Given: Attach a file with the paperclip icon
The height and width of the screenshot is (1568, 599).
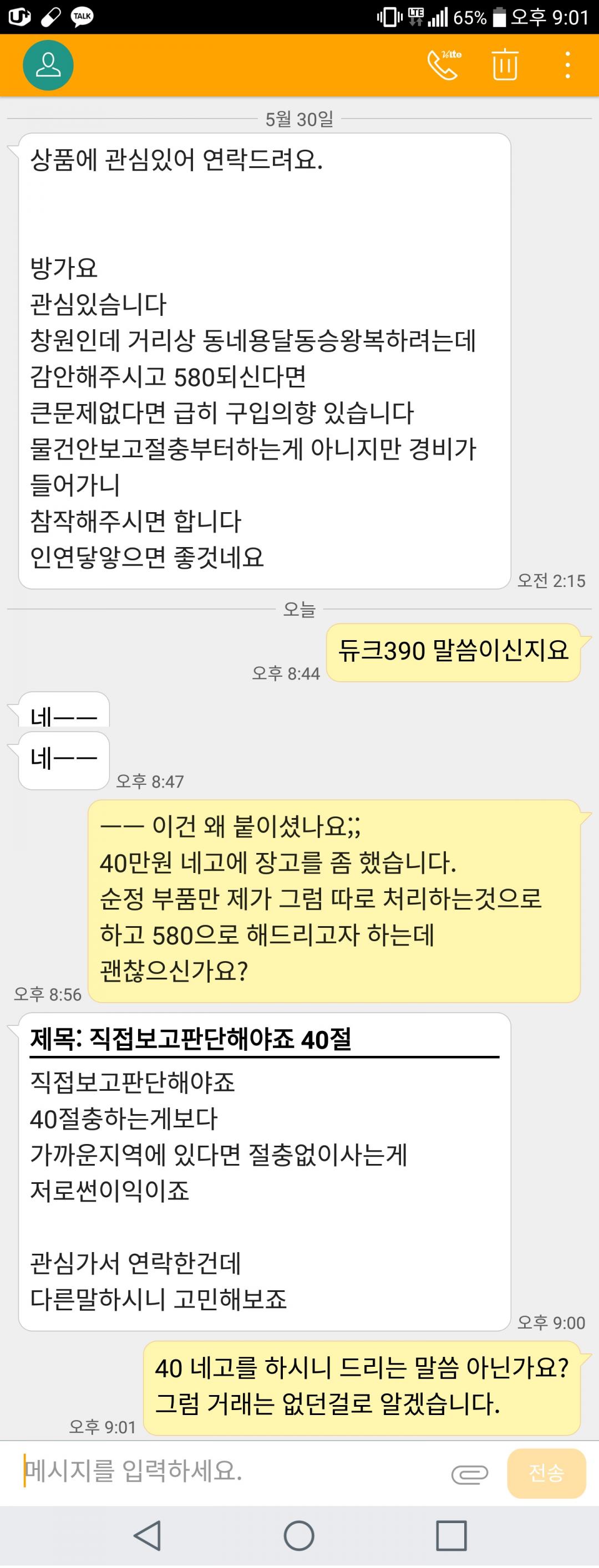Looking at the screenshot, I should [x=469, y=1474].
